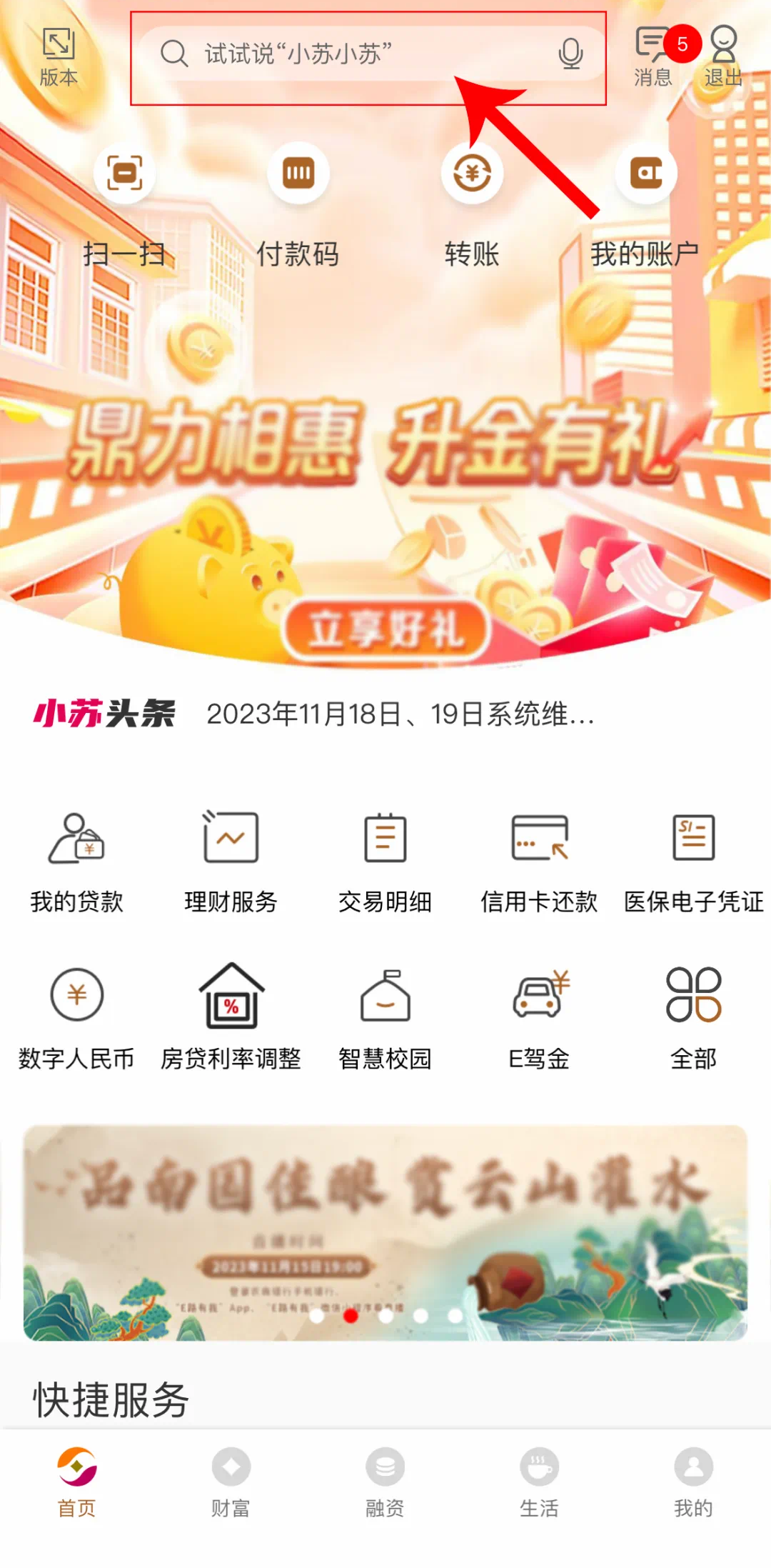Open 消息 messages

(653, 57)
